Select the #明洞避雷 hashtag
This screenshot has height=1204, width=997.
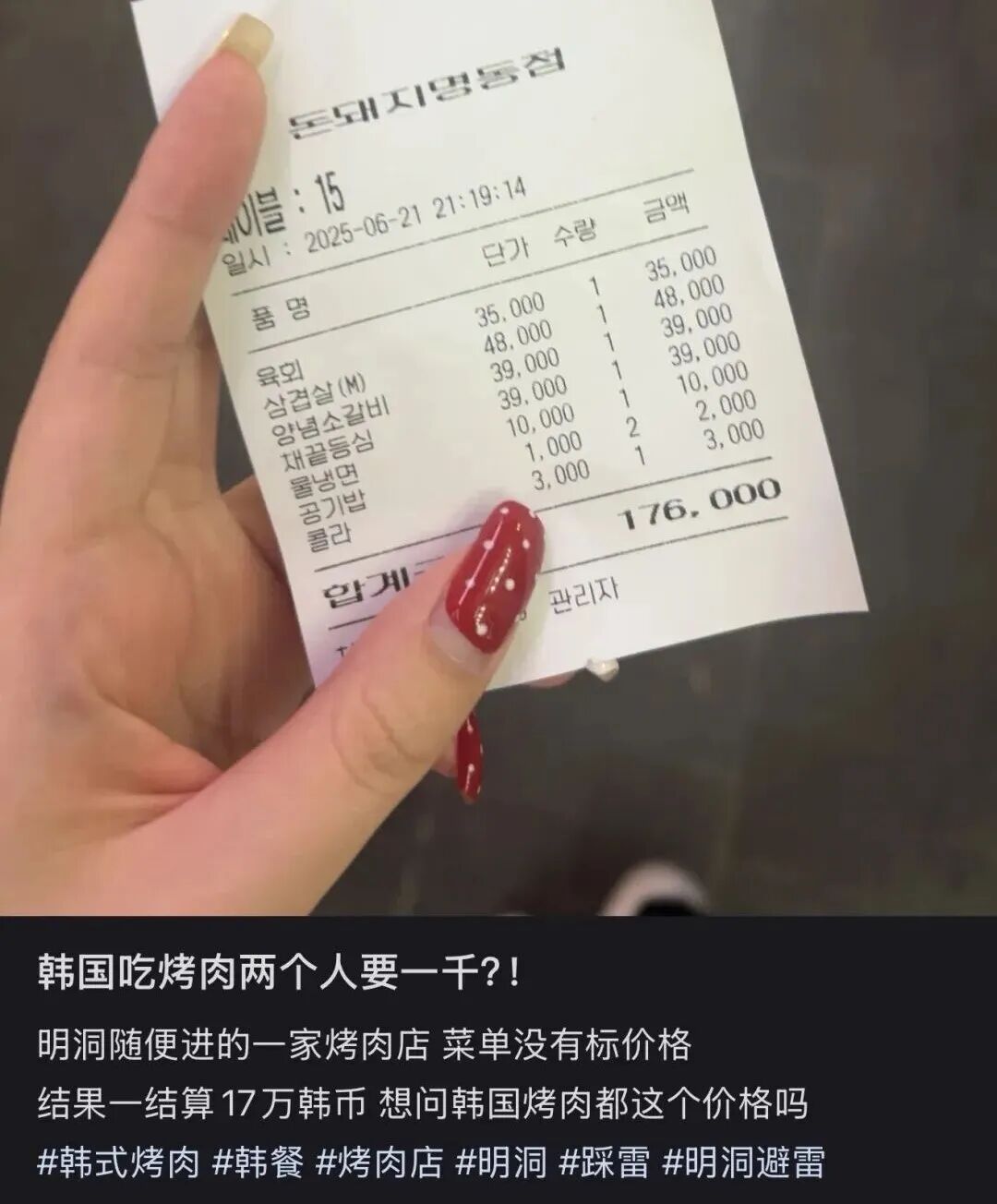coord(743,1162)
